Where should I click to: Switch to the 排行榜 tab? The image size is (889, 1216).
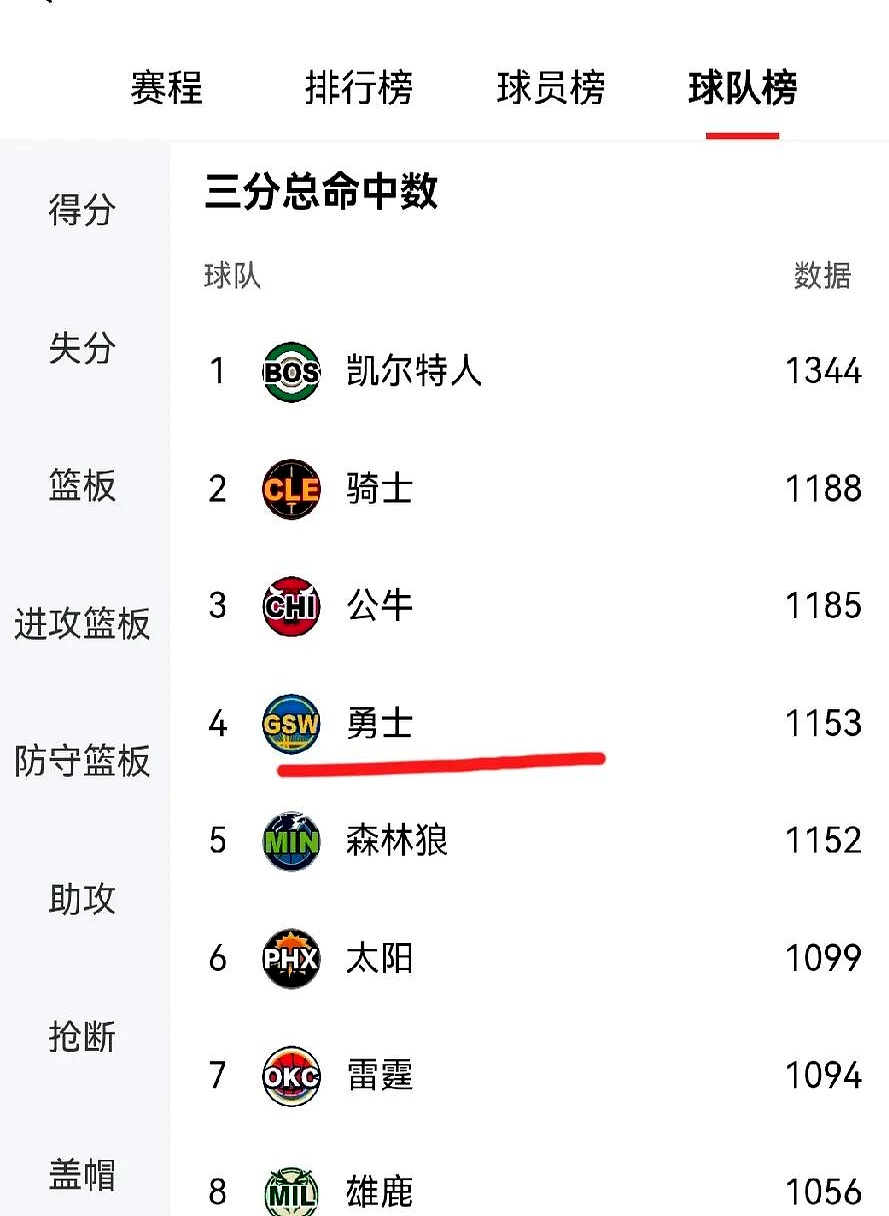click(358, 89)
